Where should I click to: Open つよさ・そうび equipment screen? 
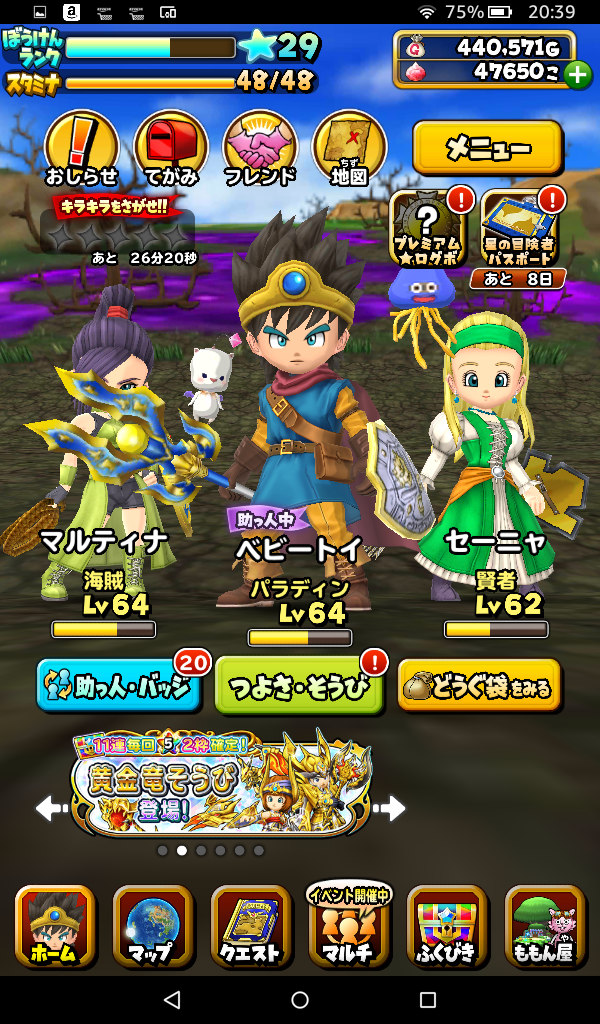299,686
